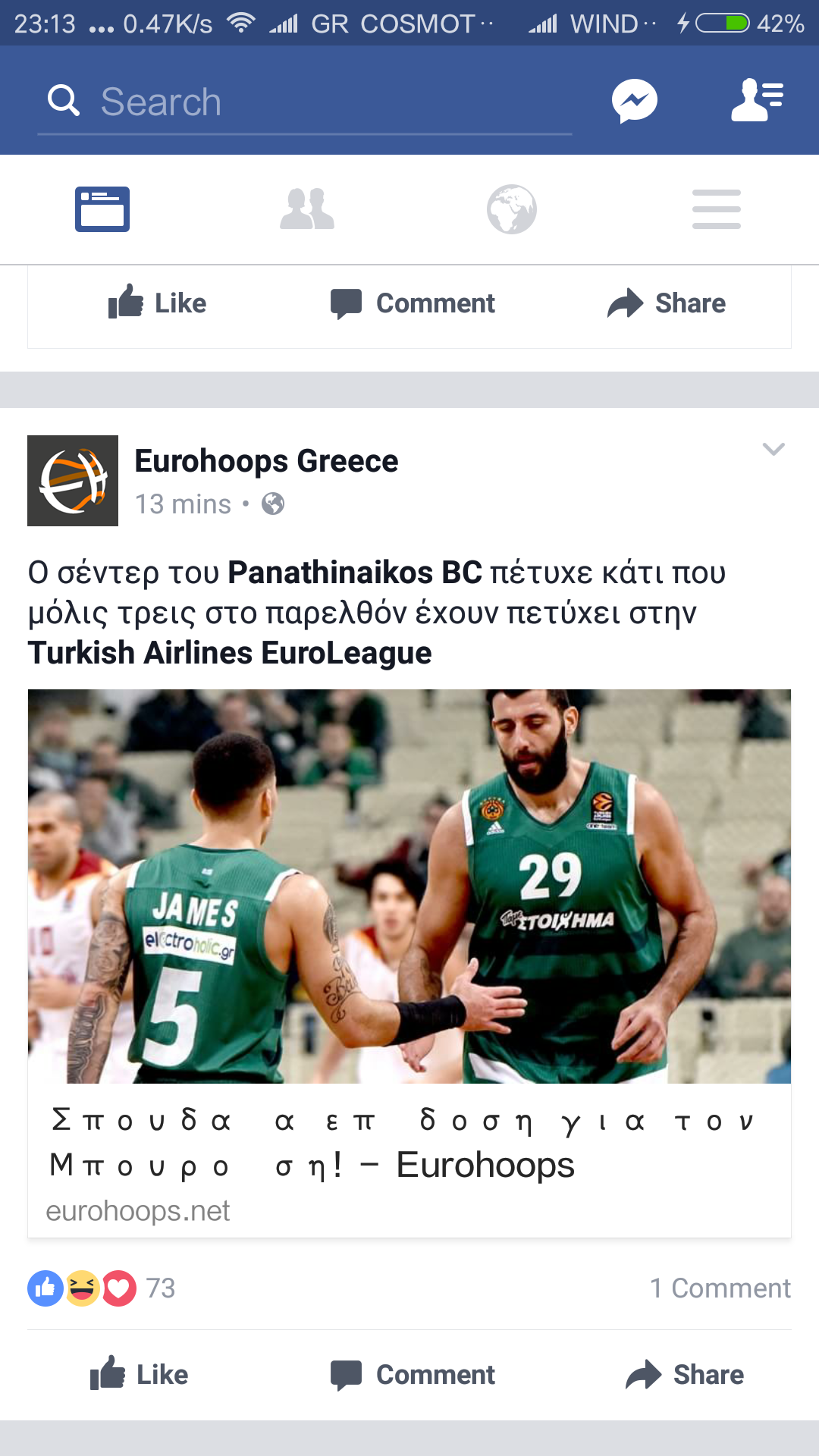Viewport: 819px width, 1456px height.
Task: Follow the Turkish Airlines EuroLeague tag link
Action: tap(230, 653)
